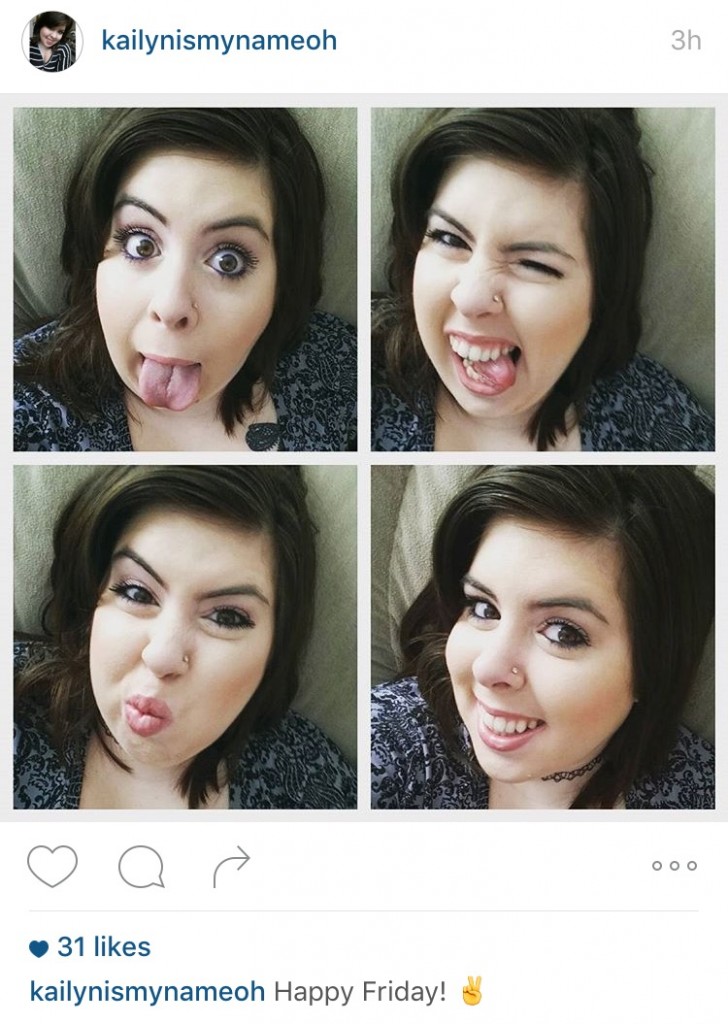Open the kailynismynameoh username in the header
The height and width of the screenshot is (1024, 728).
(x=219, y=41)
